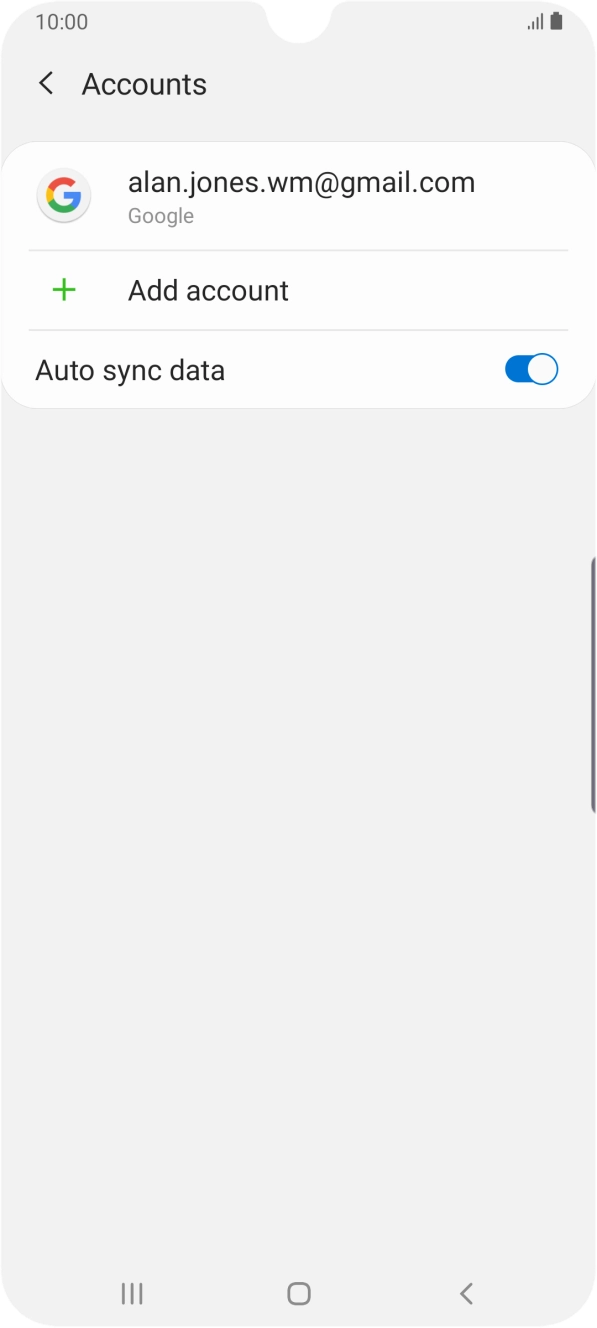The image size is (597, 1328).
Task: Go to home screen via navigation bar
Action: [x=298, y=1293]
